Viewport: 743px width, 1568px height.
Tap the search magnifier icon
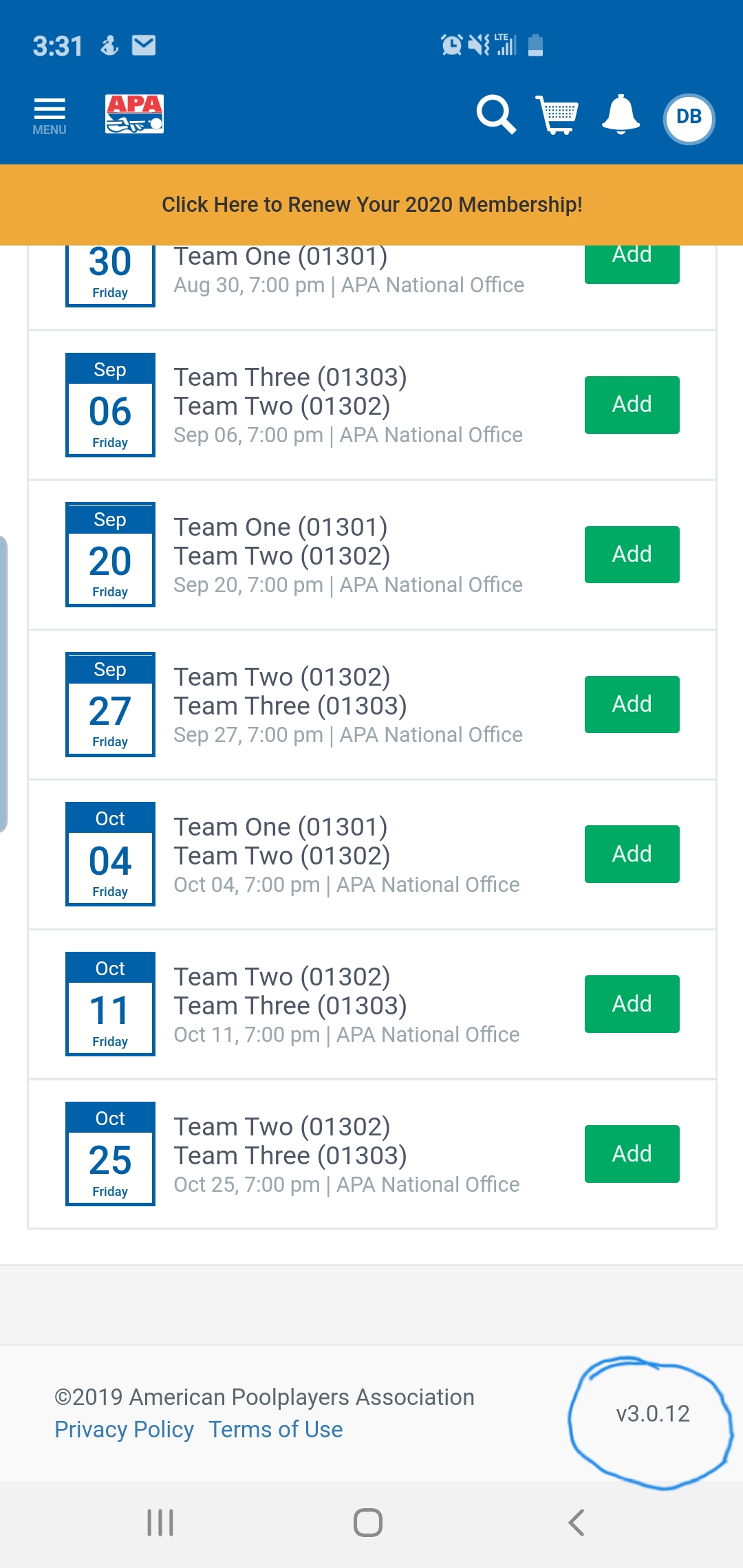click(x=496, y=115)
